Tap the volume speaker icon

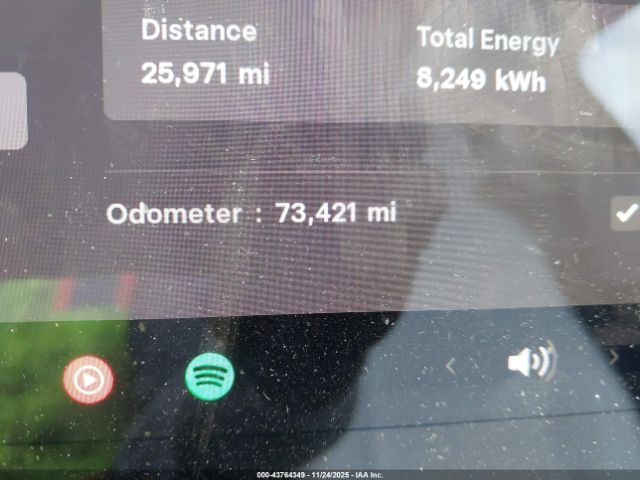coord(530,361)
